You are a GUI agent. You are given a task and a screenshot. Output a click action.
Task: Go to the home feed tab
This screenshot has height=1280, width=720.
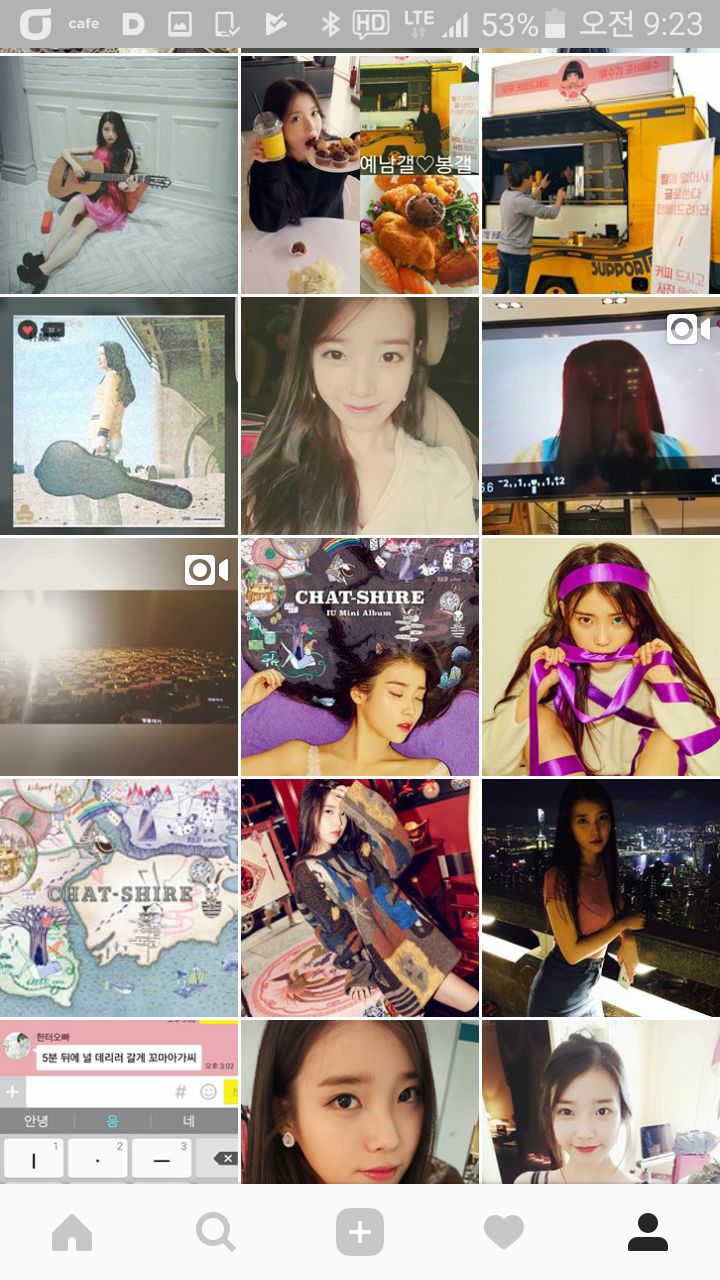(x=72, y=1233)
